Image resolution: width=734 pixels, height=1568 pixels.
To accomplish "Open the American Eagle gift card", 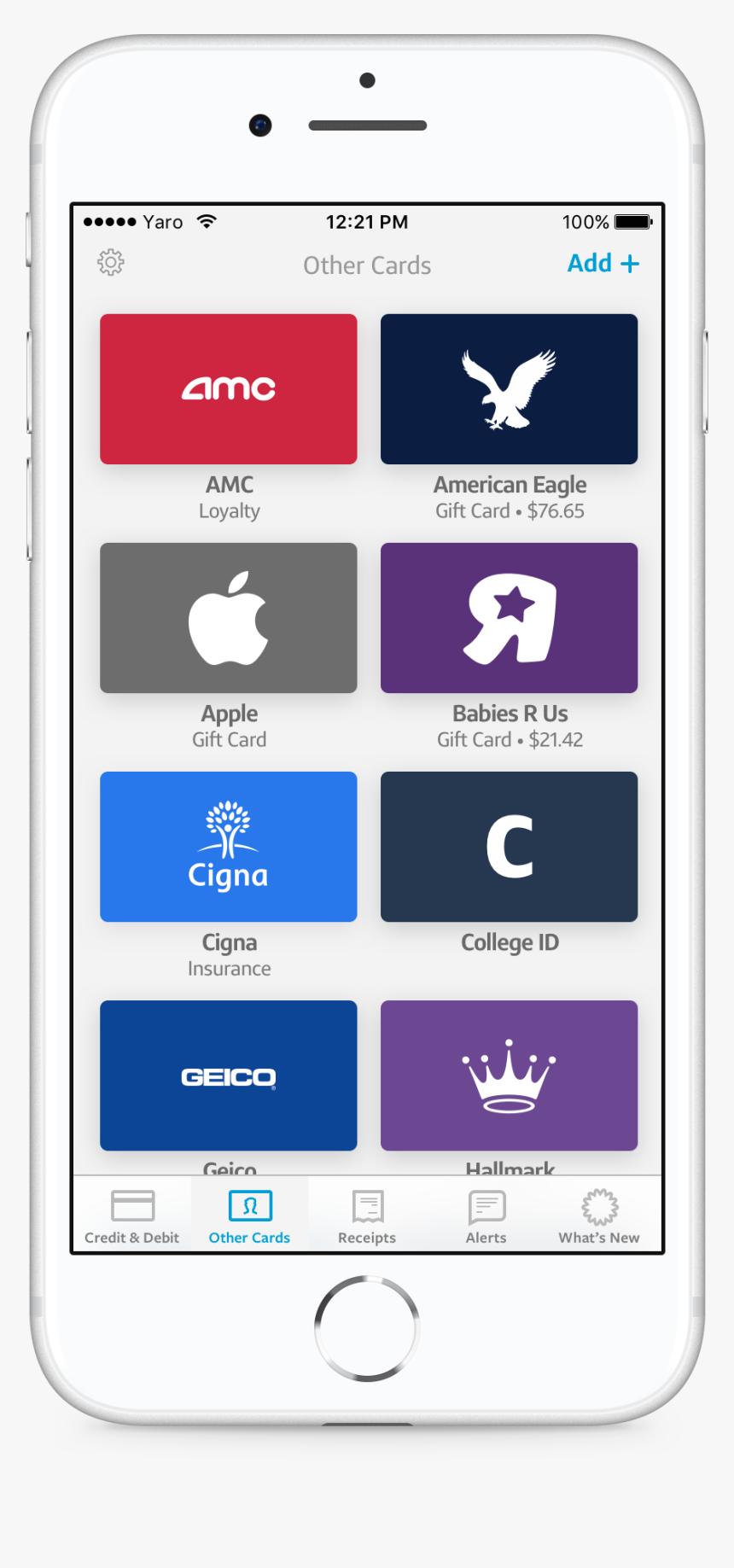I will [509, 389].
